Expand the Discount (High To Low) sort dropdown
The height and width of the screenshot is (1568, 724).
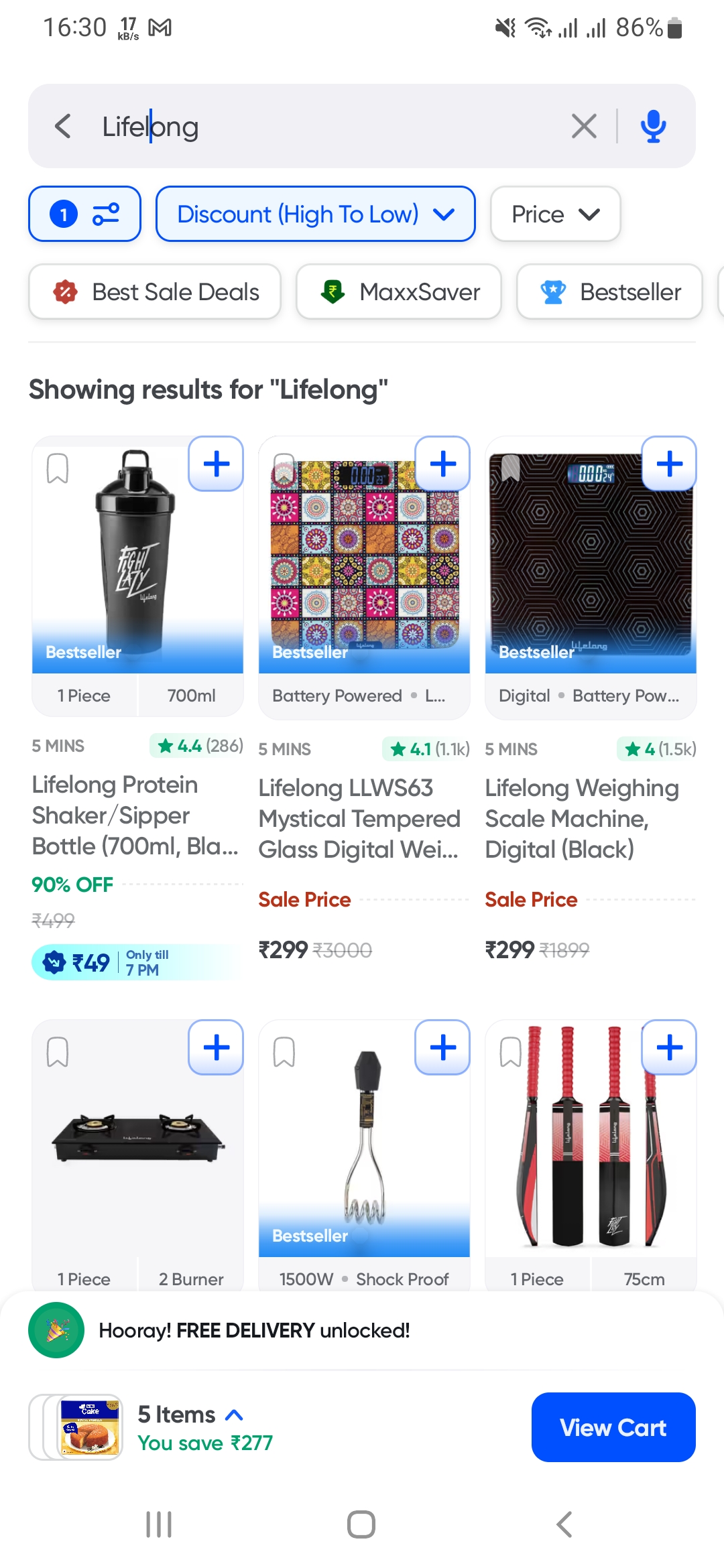[x=315, y=214]
